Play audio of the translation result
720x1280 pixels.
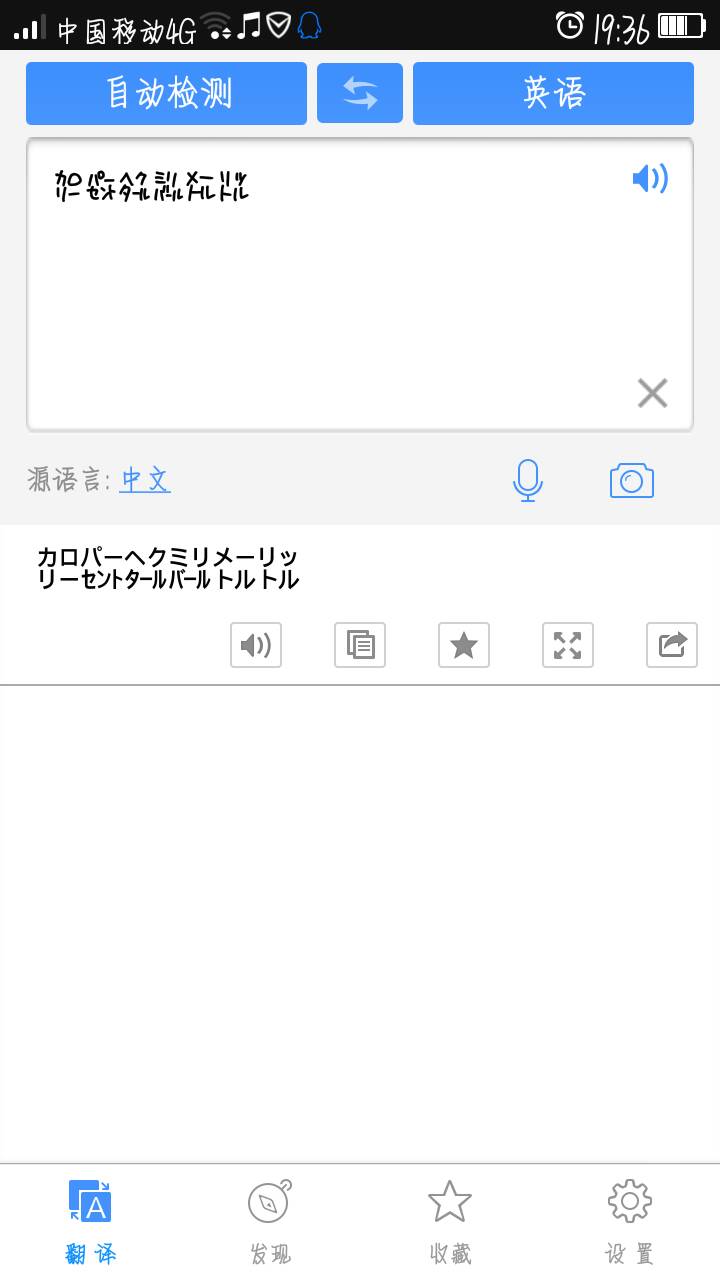click(256, 645)
